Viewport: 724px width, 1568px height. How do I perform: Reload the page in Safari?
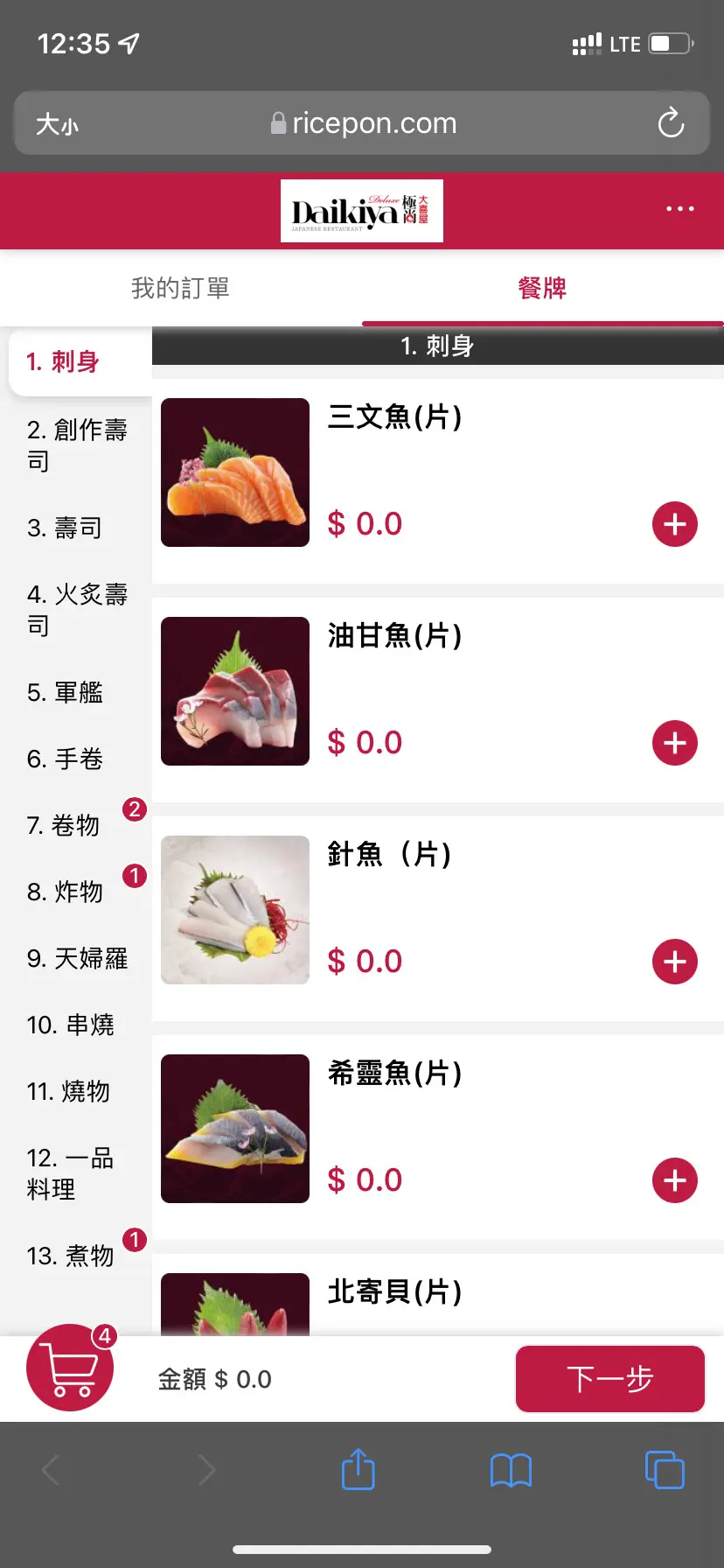pyautogui.click(x=671, y=123)
